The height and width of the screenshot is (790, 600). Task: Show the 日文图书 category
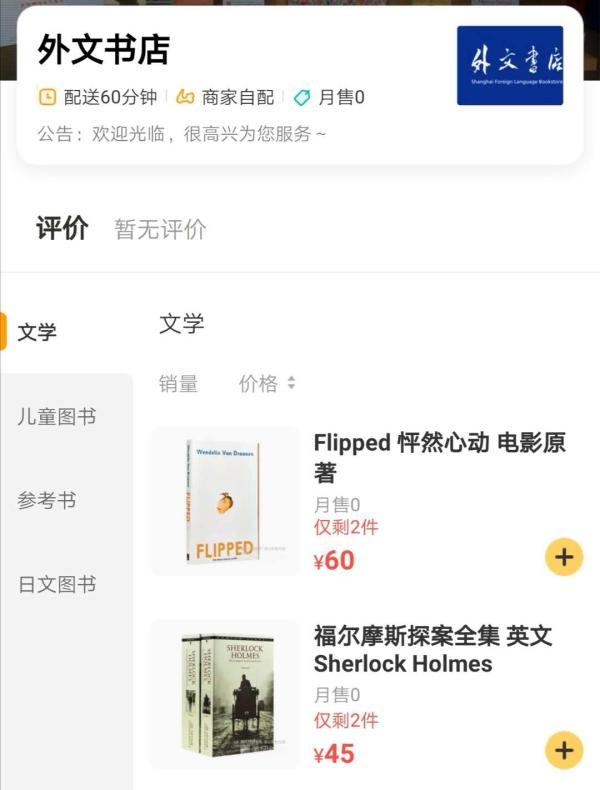[57, 585]
